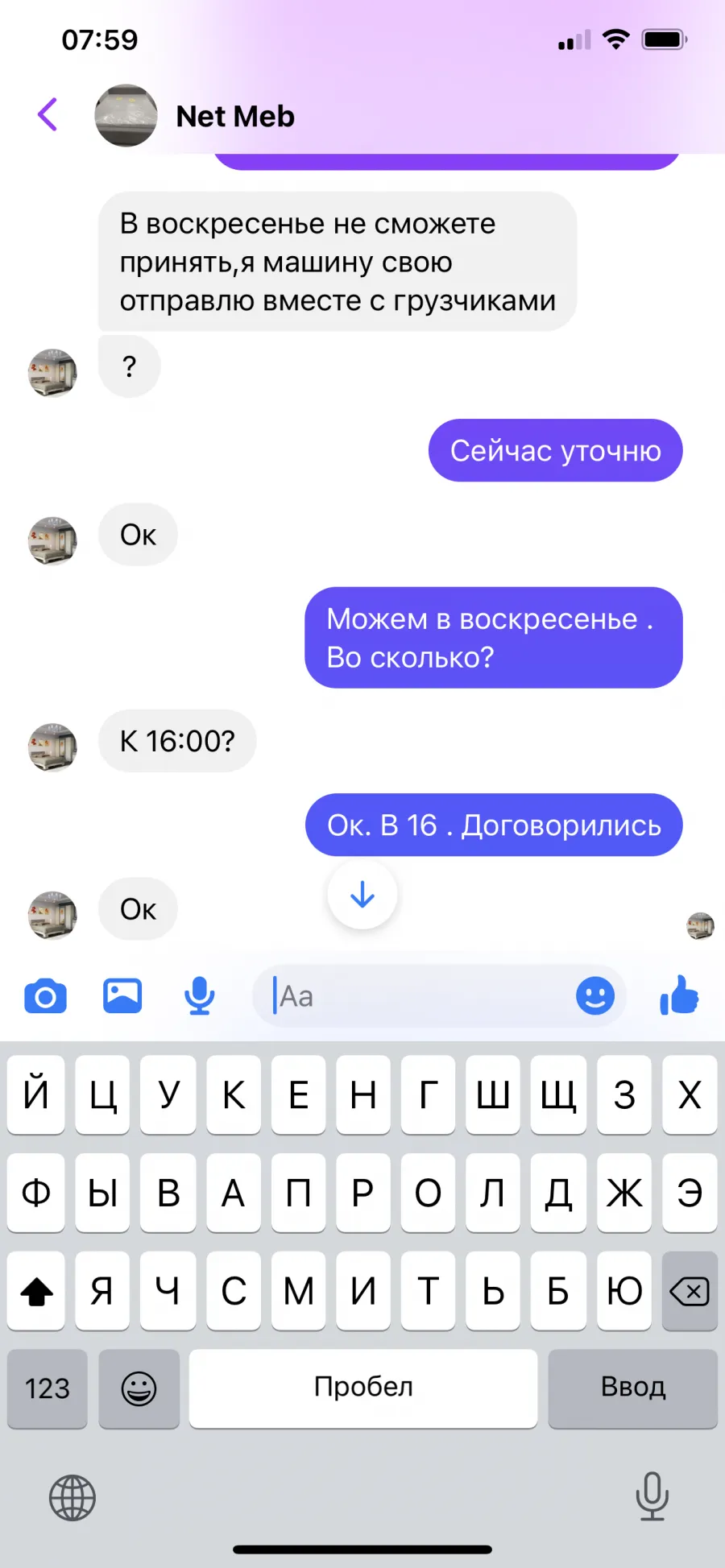Start keyboard dictation with the microphone
The image size is (725, 1568).
point(652,1496)
